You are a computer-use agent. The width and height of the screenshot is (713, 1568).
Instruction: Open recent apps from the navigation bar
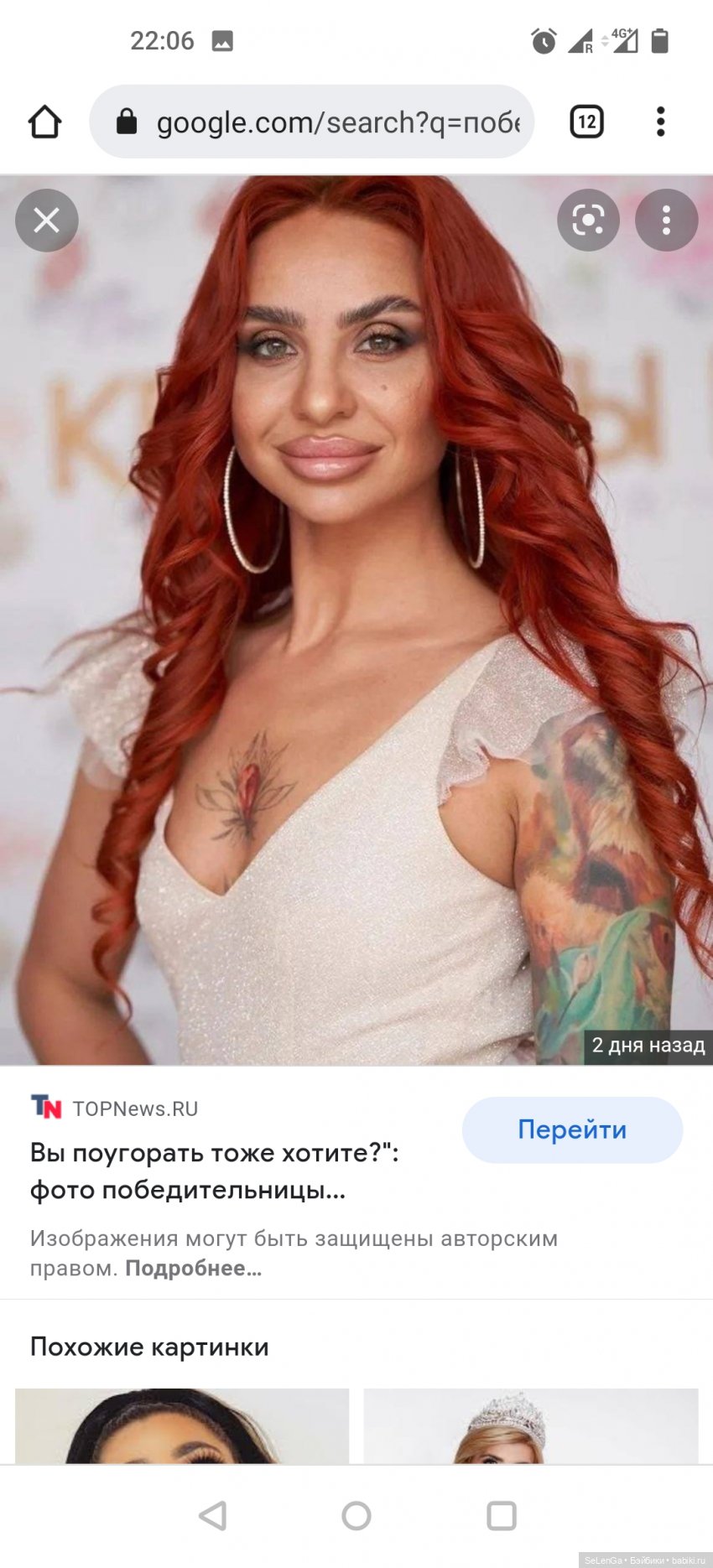point(501,1515)
